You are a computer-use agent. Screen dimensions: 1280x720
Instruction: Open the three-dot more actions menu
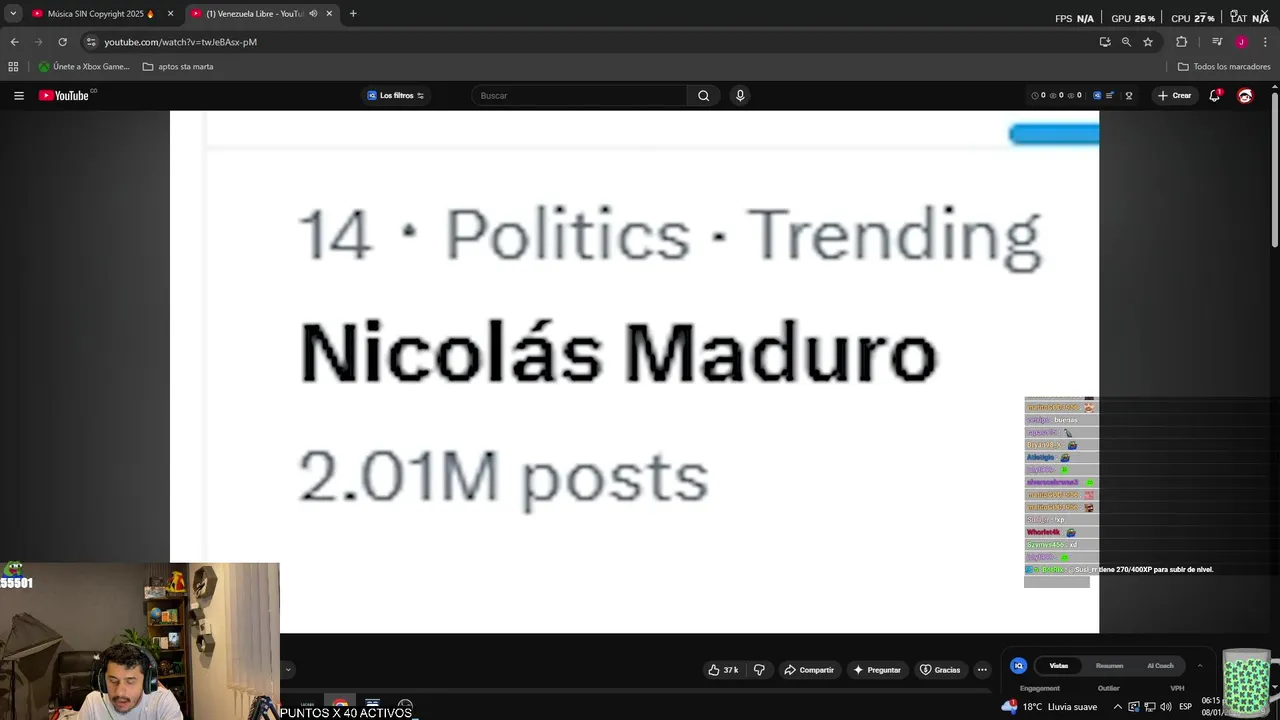tap(982, 670)
